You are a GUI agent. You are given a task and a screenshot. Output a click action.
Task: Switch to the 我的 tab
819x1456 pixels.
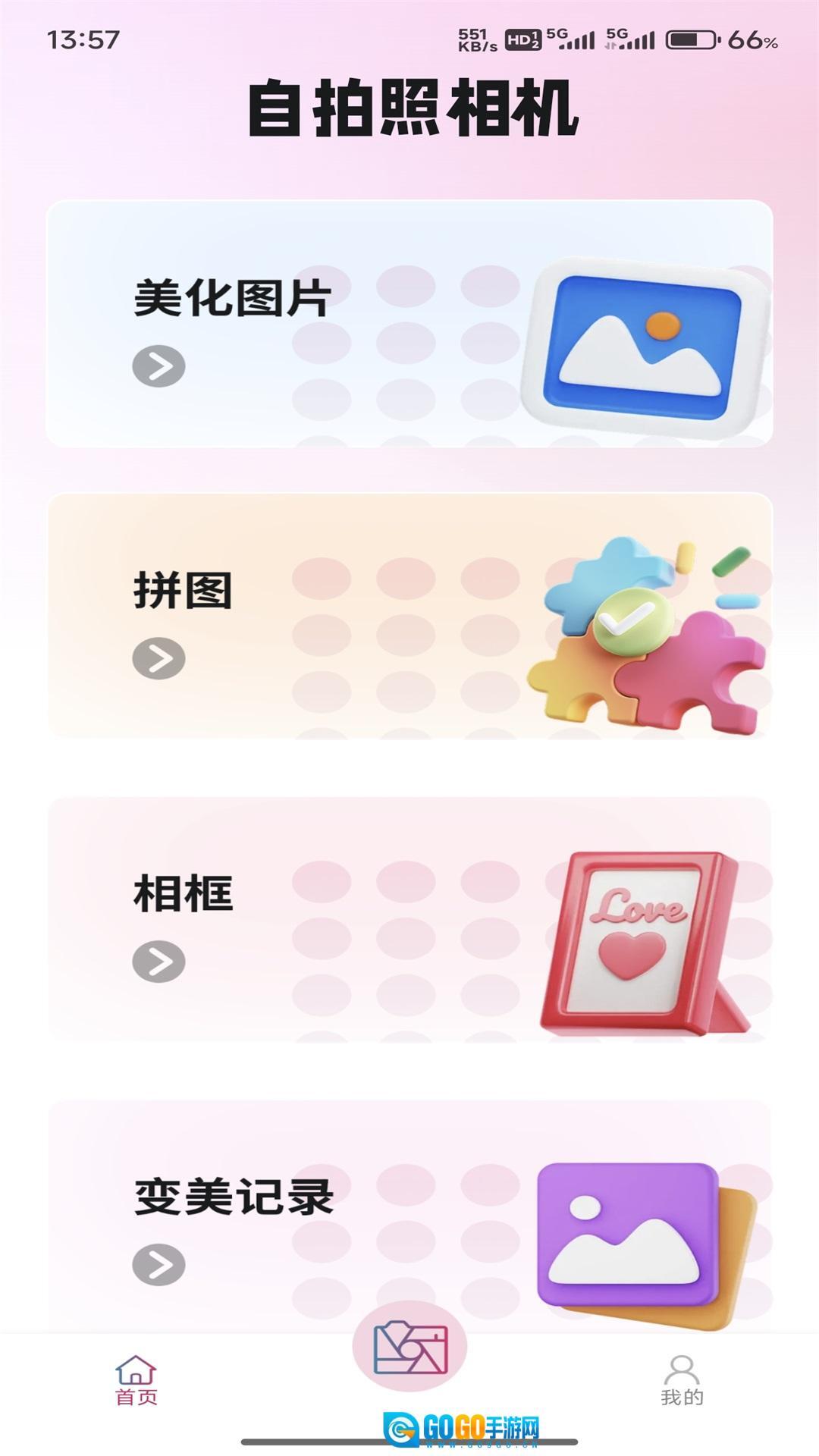[x=682, y=1380]
